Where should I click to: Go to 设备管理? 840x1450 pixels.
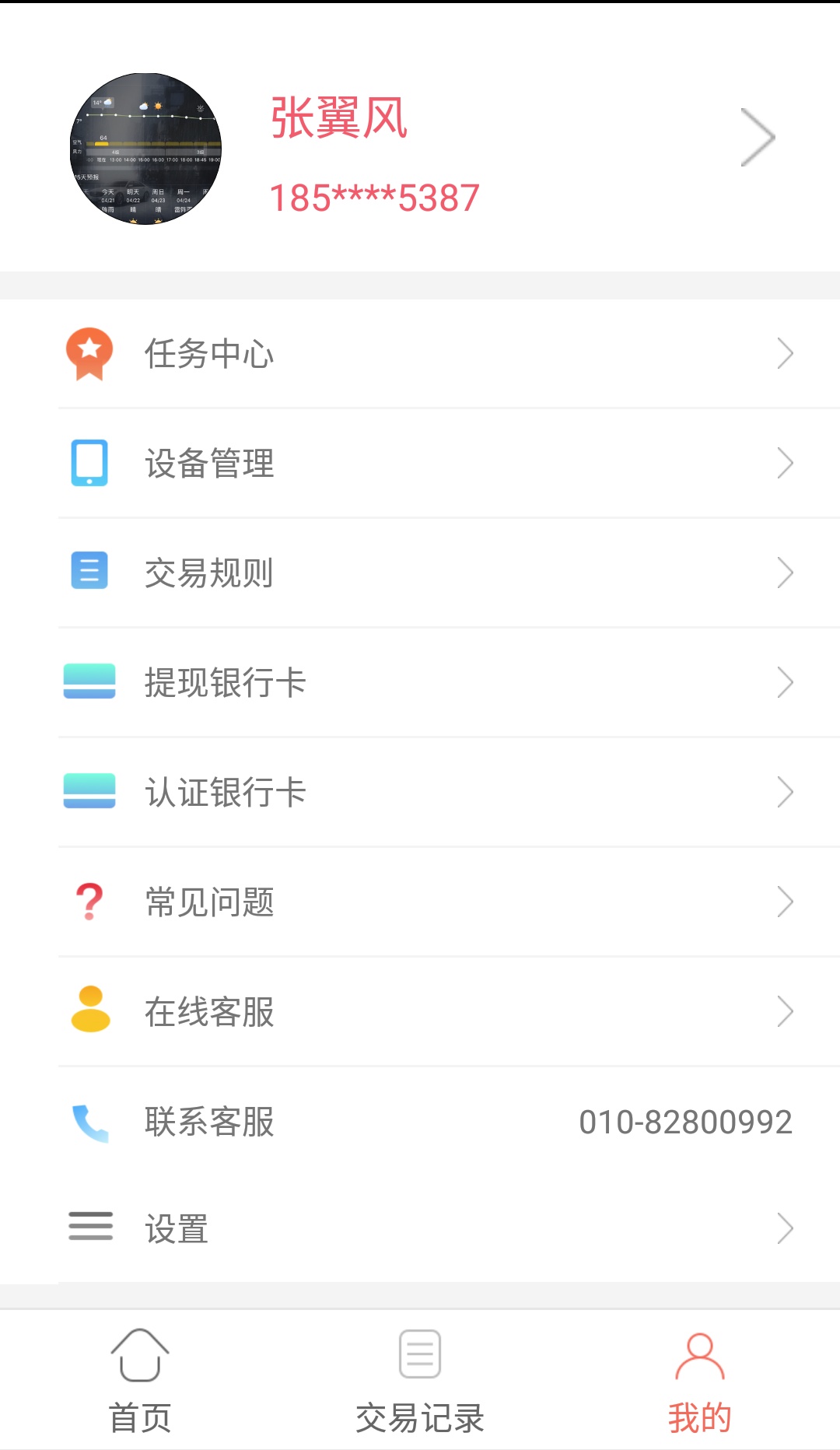420,464
